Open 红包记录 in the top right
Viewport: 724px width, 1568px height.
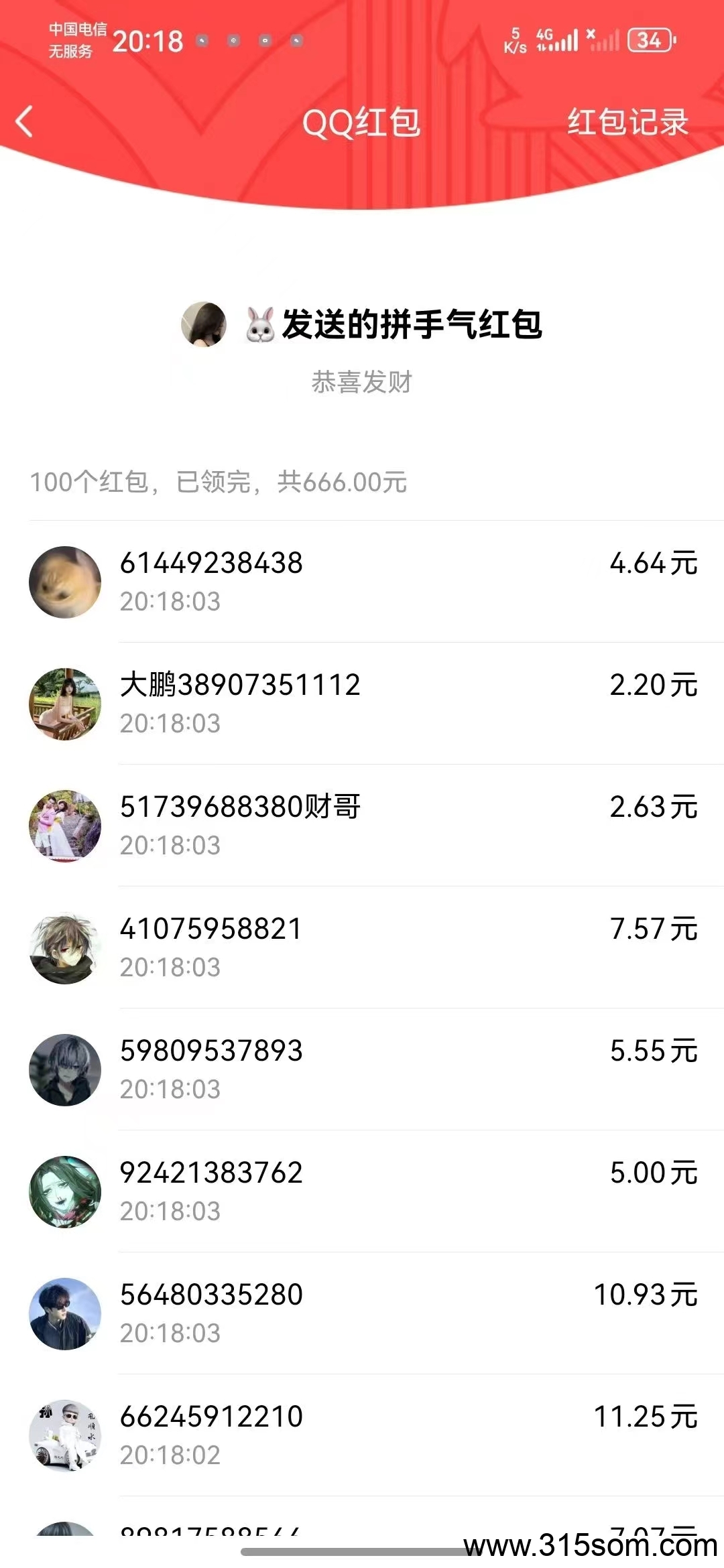[627, 122]
